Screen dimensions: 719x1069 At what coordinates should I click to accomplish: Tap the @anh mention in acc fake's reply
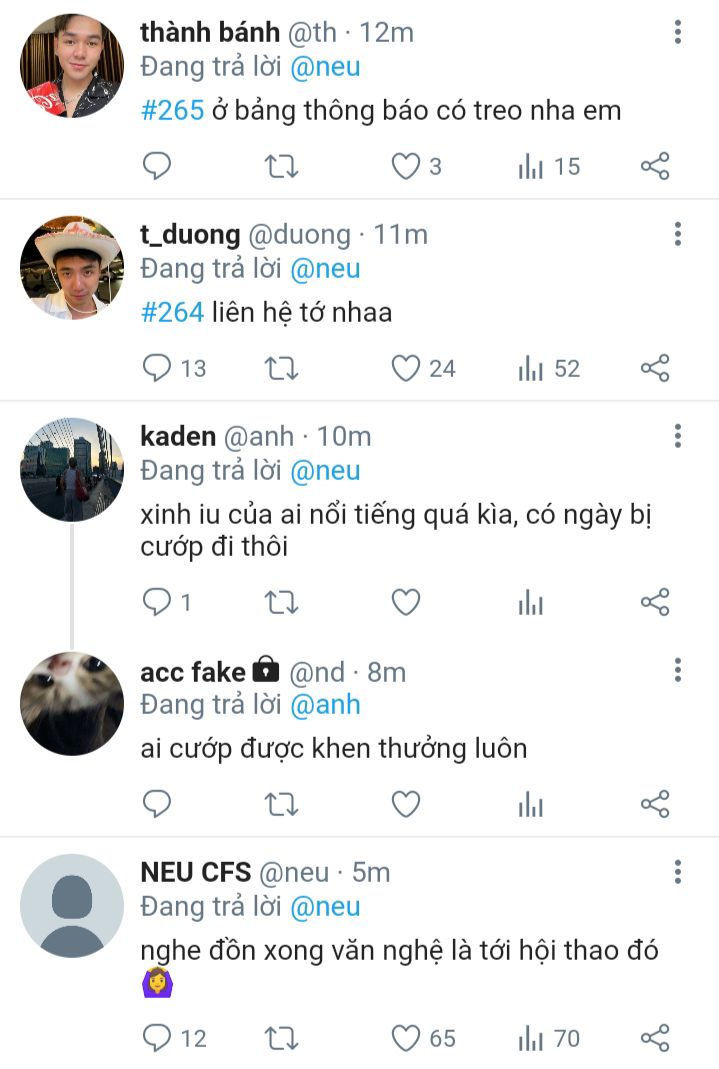tap(325, 704)
